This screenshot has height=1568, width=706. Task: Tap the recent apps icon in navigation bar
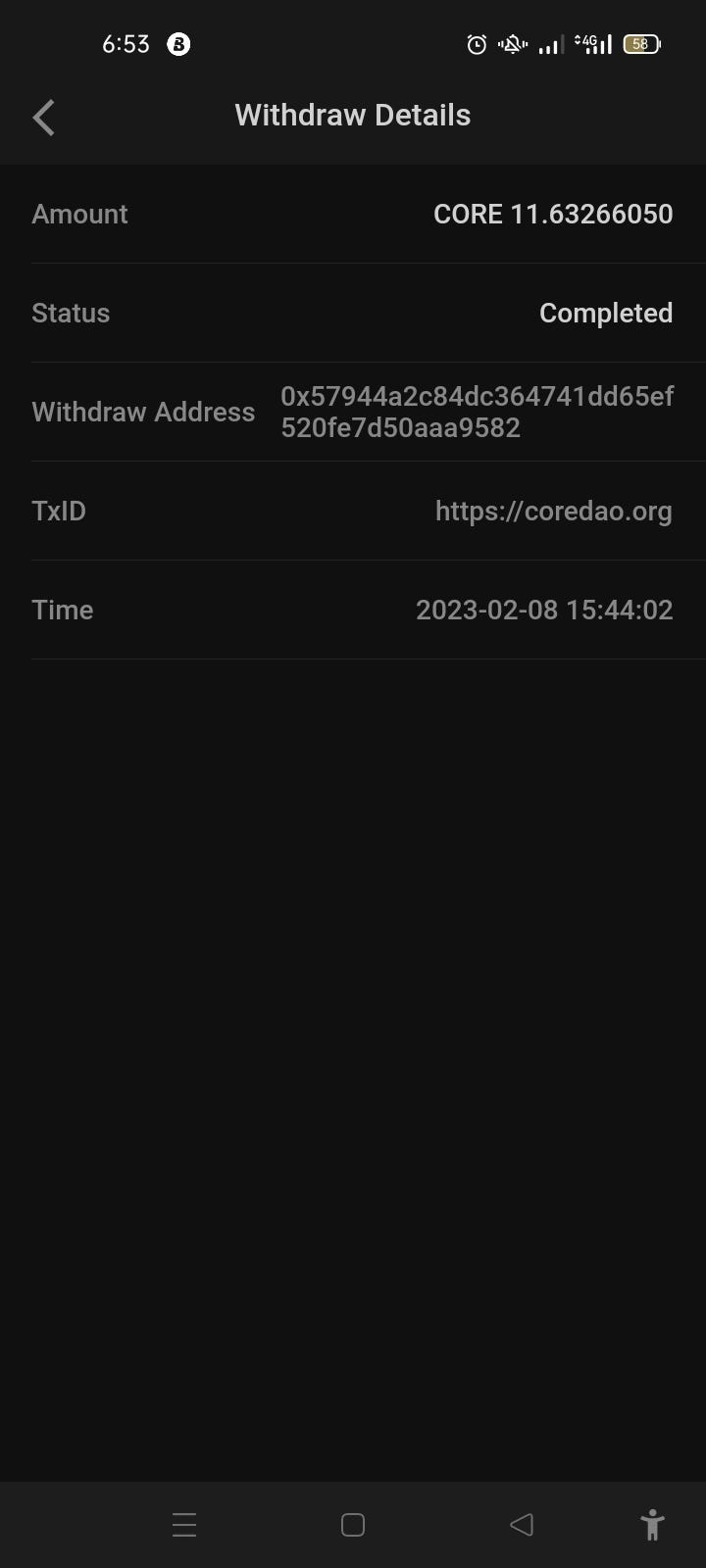184,1525
